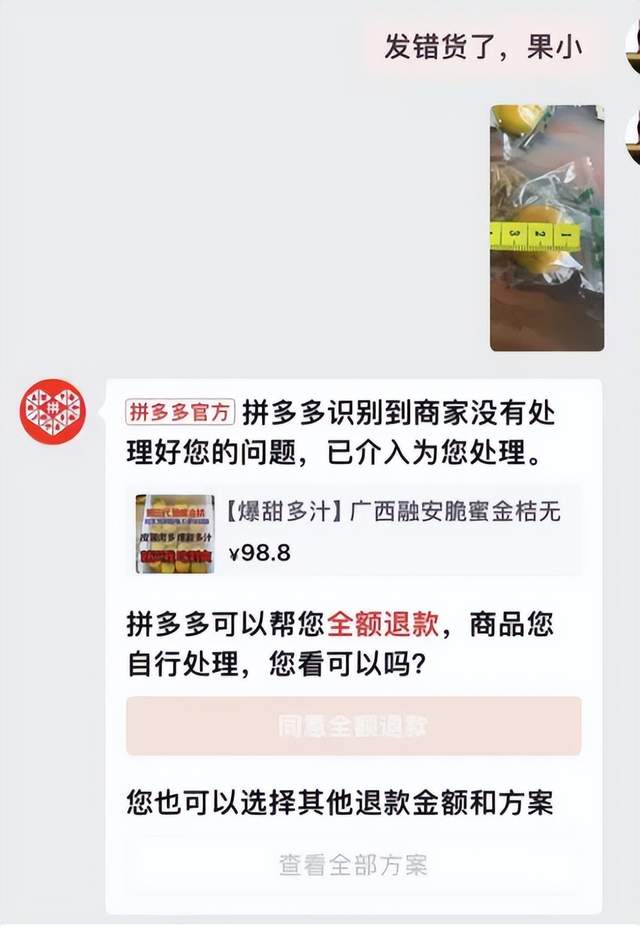The image size is (640, 926).
Task: View the sent photo of the fruit
Action: 546,228
